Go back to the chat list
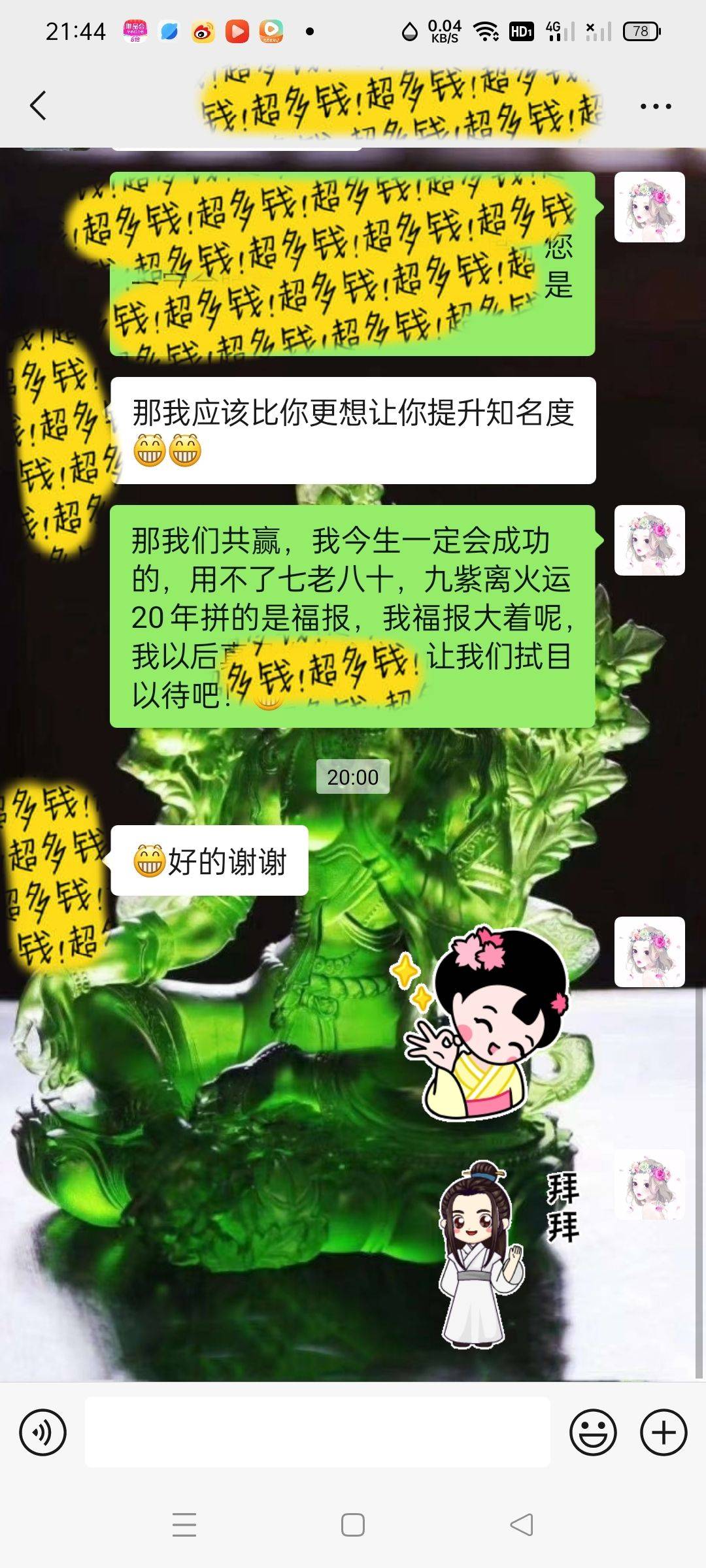 click(38, 105)
